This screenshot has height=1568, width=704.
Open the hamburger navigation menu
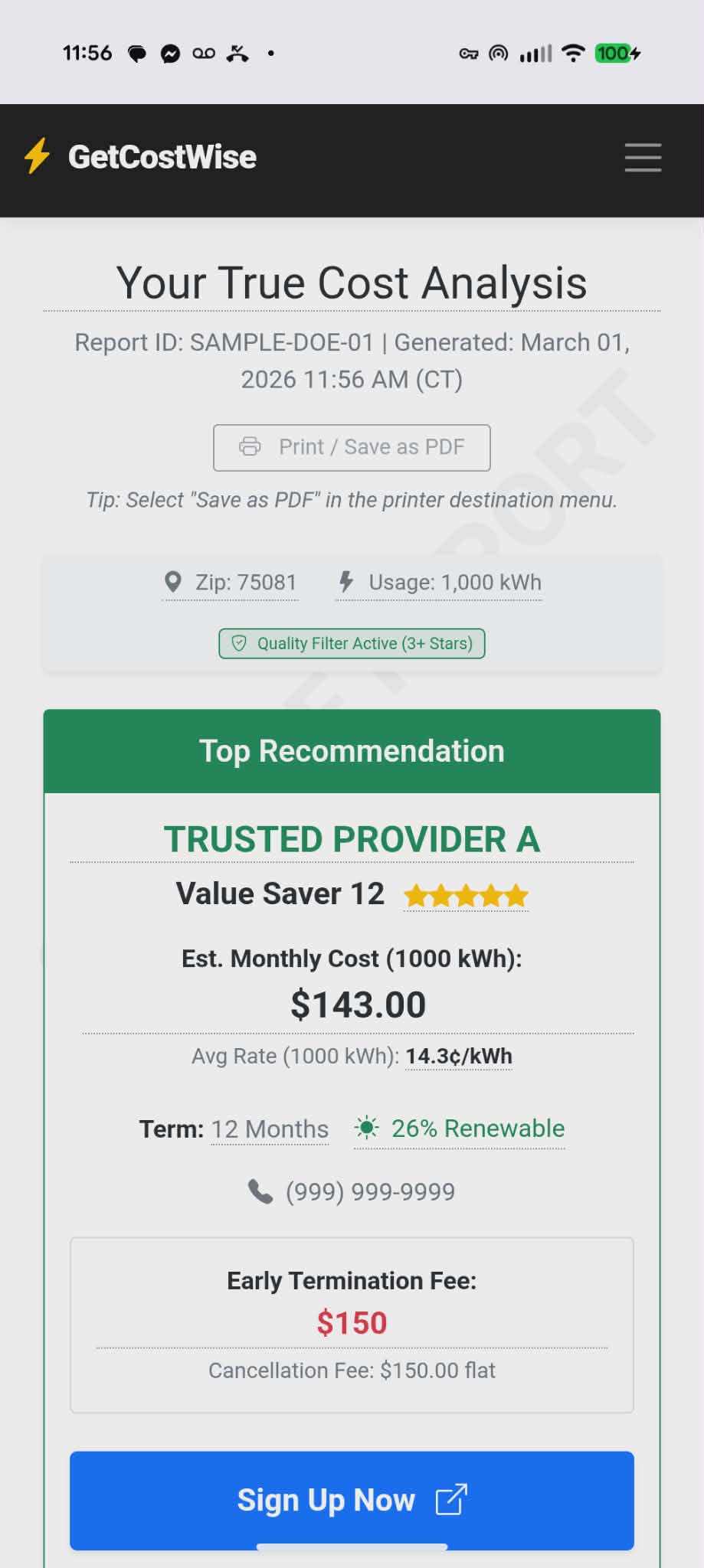(x=643, y=158)
